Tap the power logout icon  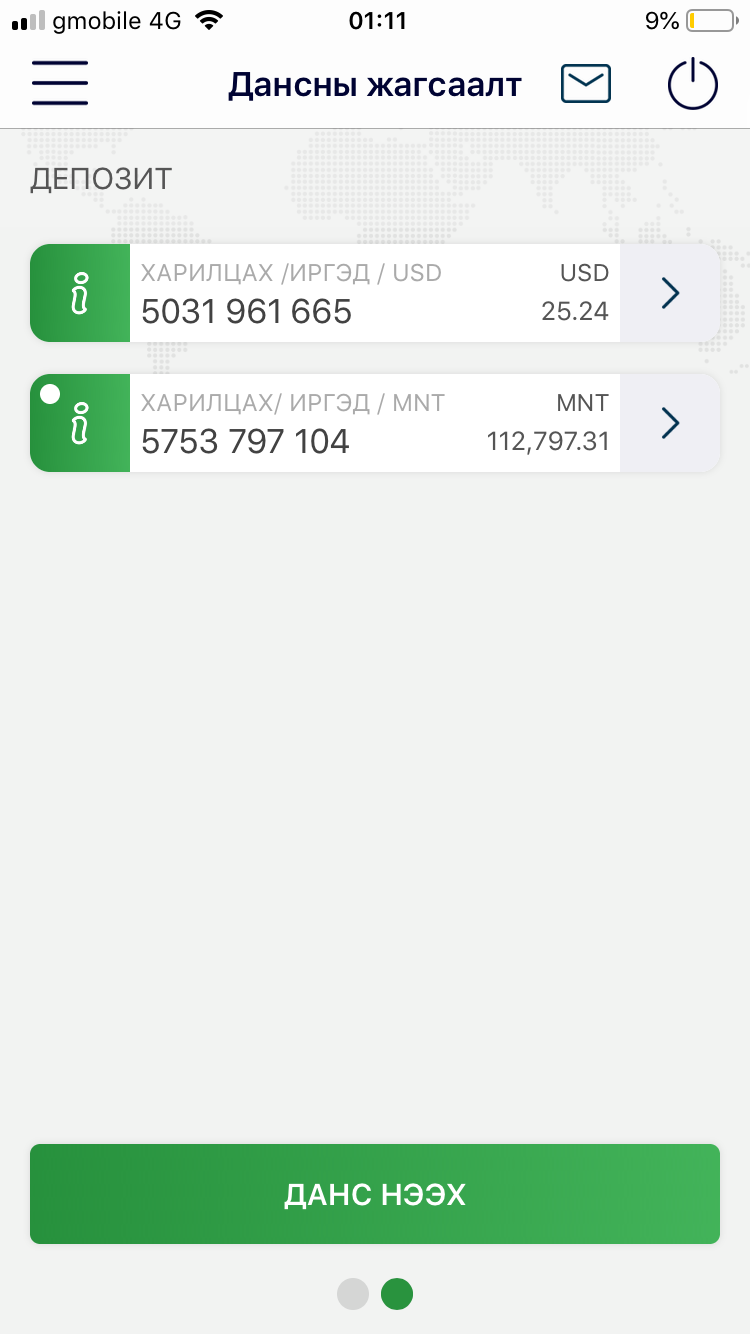coord(693,84)
